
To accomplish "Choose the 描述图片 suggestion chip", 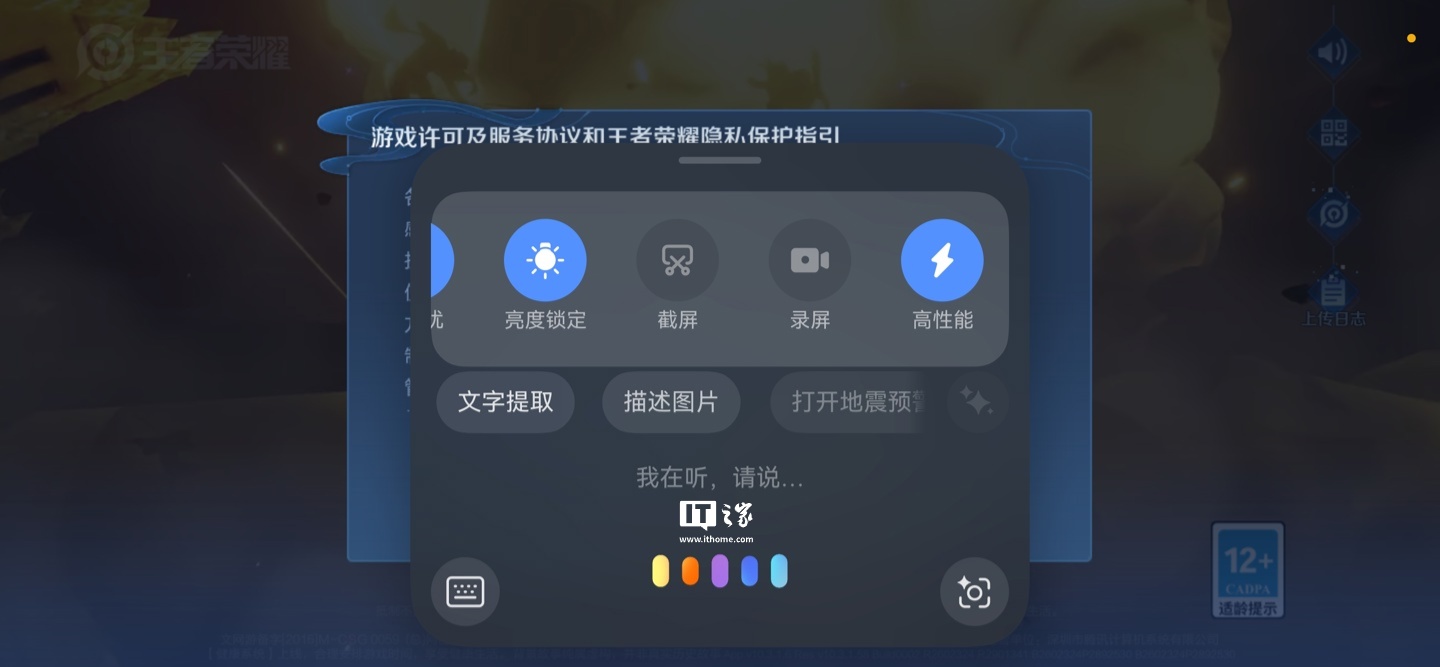I will (671, 402).
